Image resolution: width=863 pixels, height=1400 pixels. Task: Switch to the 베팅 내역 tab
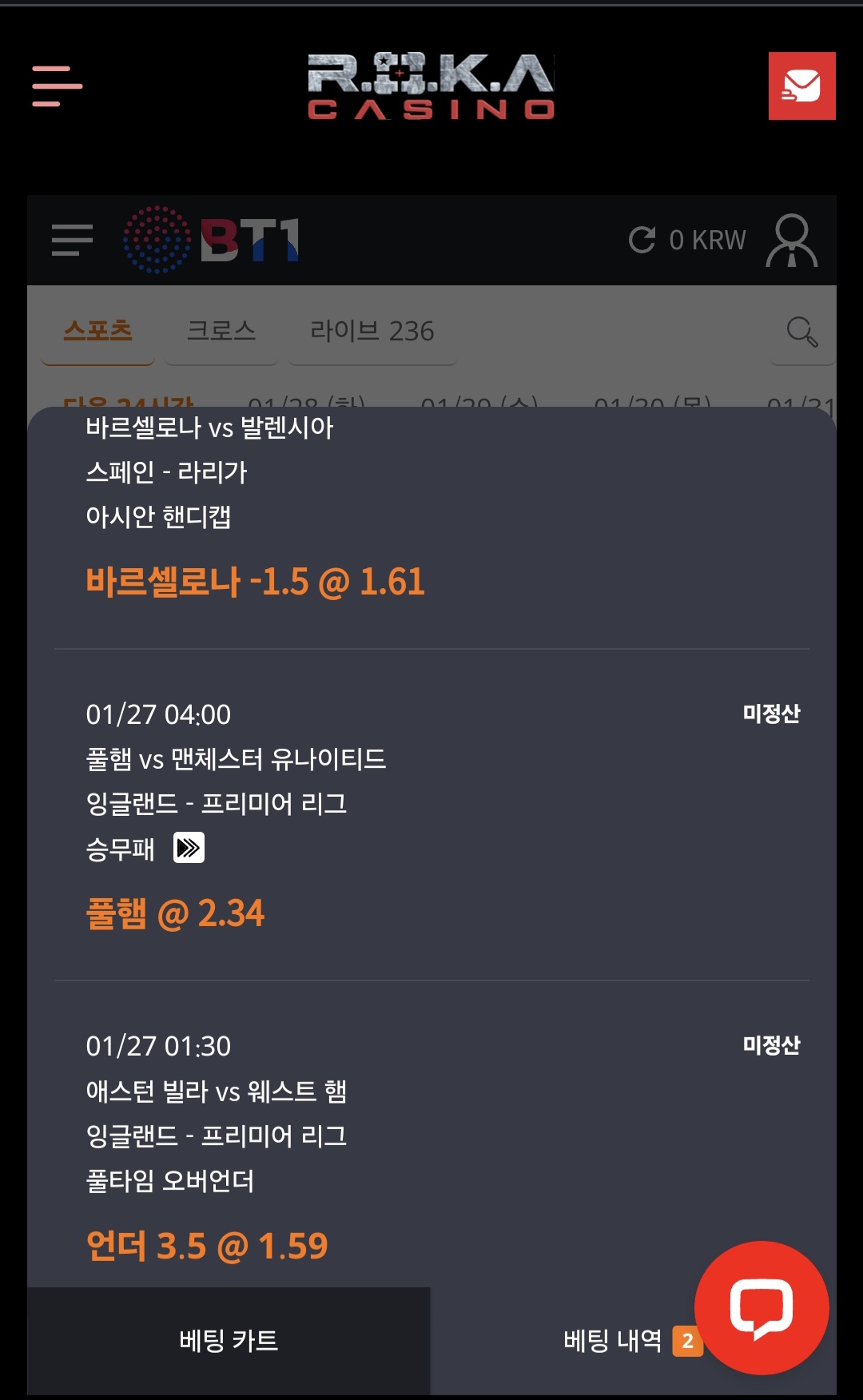coord(614,1340)
